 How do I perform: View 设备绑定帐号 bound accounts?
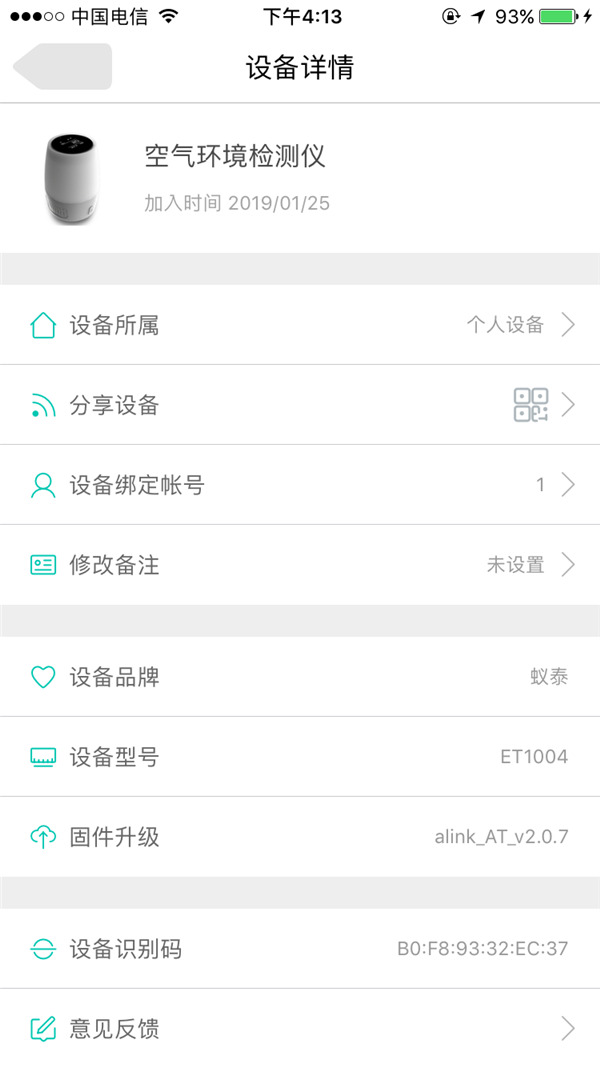300,485
